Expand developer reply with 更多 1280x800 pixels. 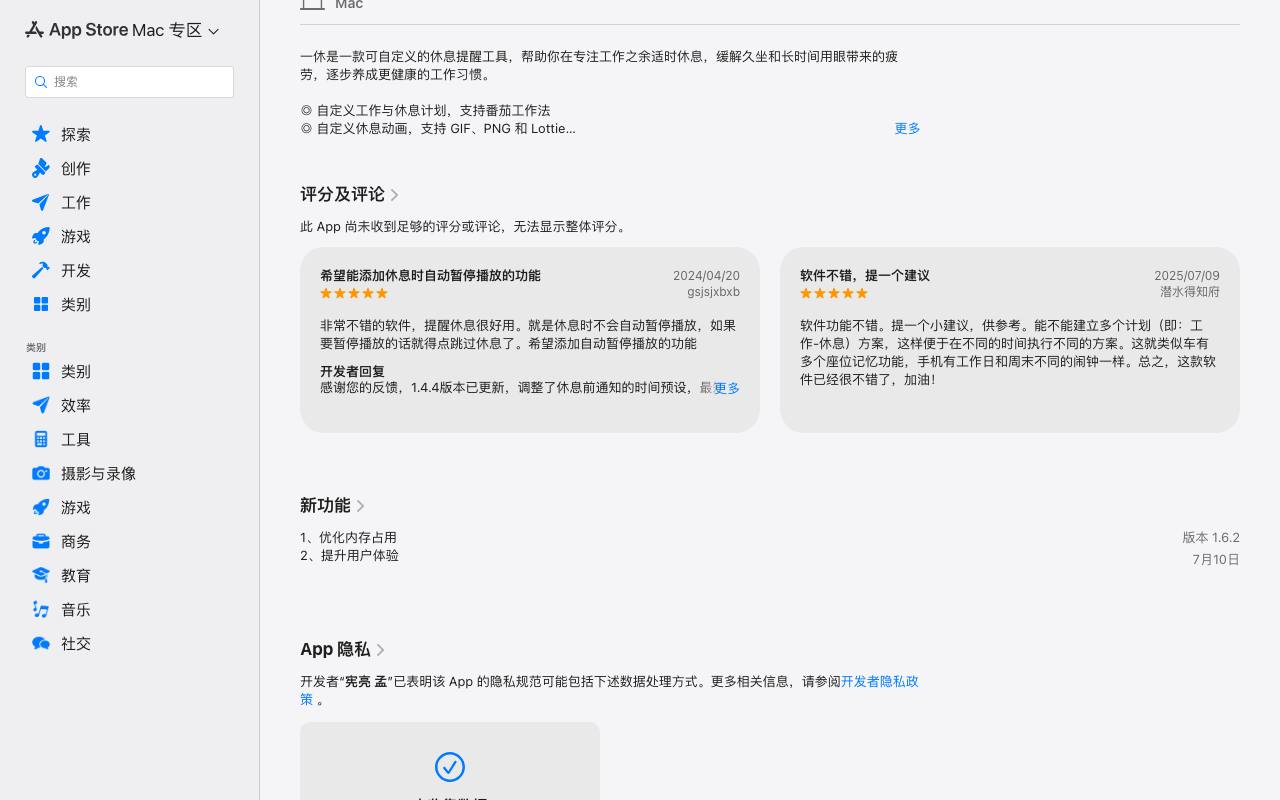pyautogui.click(x=726, y=388)
